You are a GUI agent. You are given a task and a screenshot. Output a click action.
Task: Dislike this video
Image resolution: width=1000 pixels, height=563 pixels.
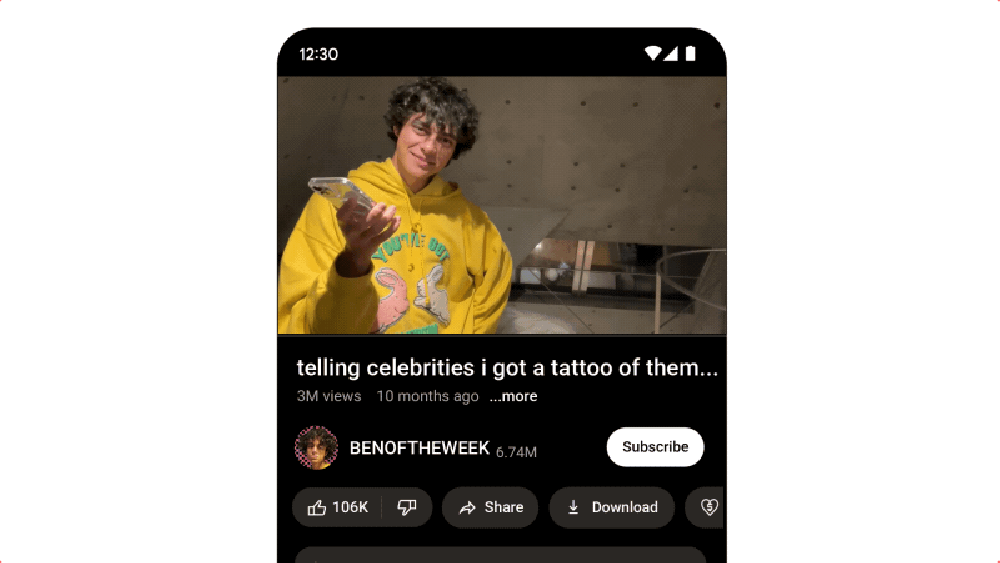coord(407,507)
